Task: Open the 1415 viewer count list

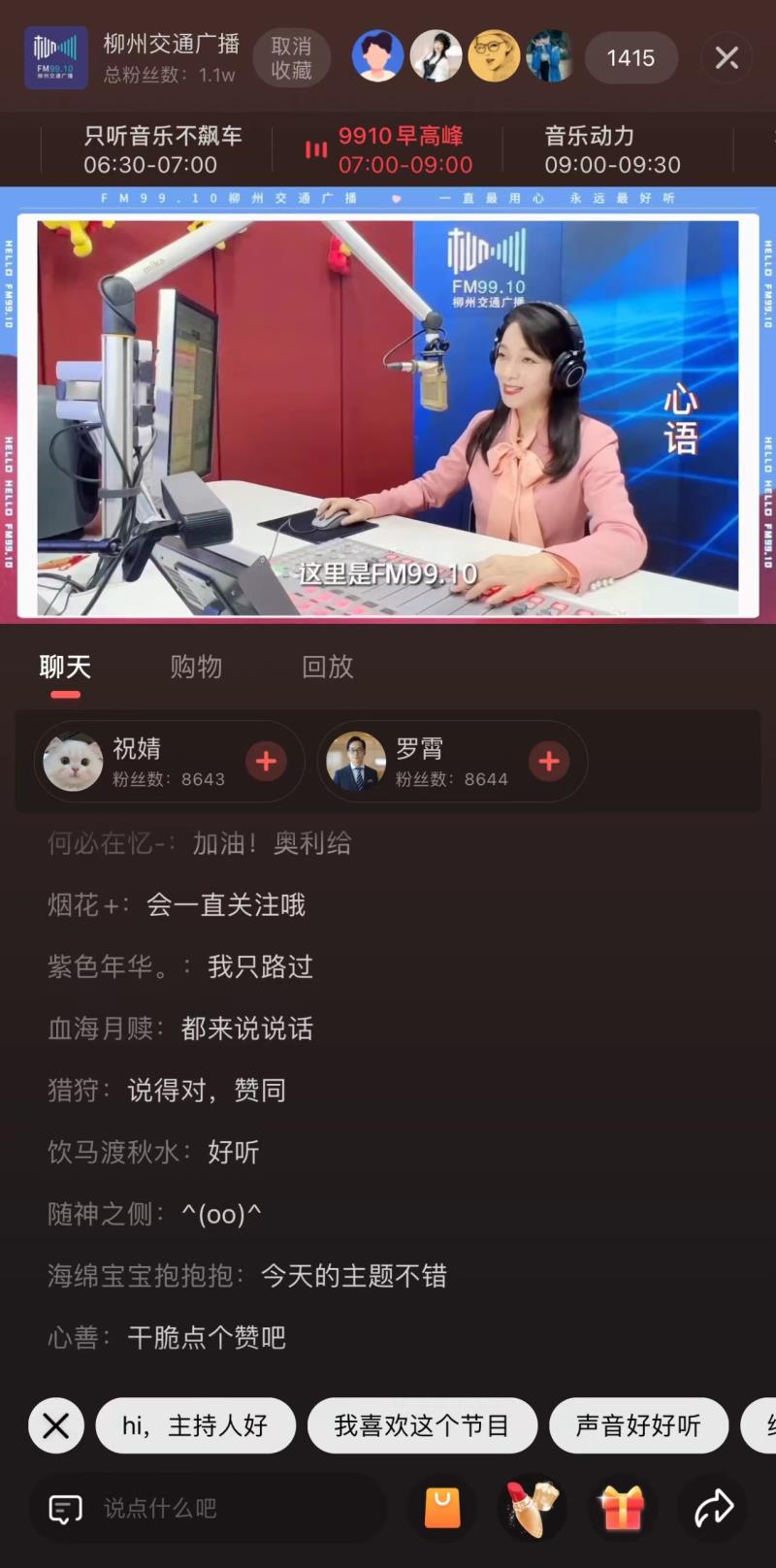Action: 630,58
